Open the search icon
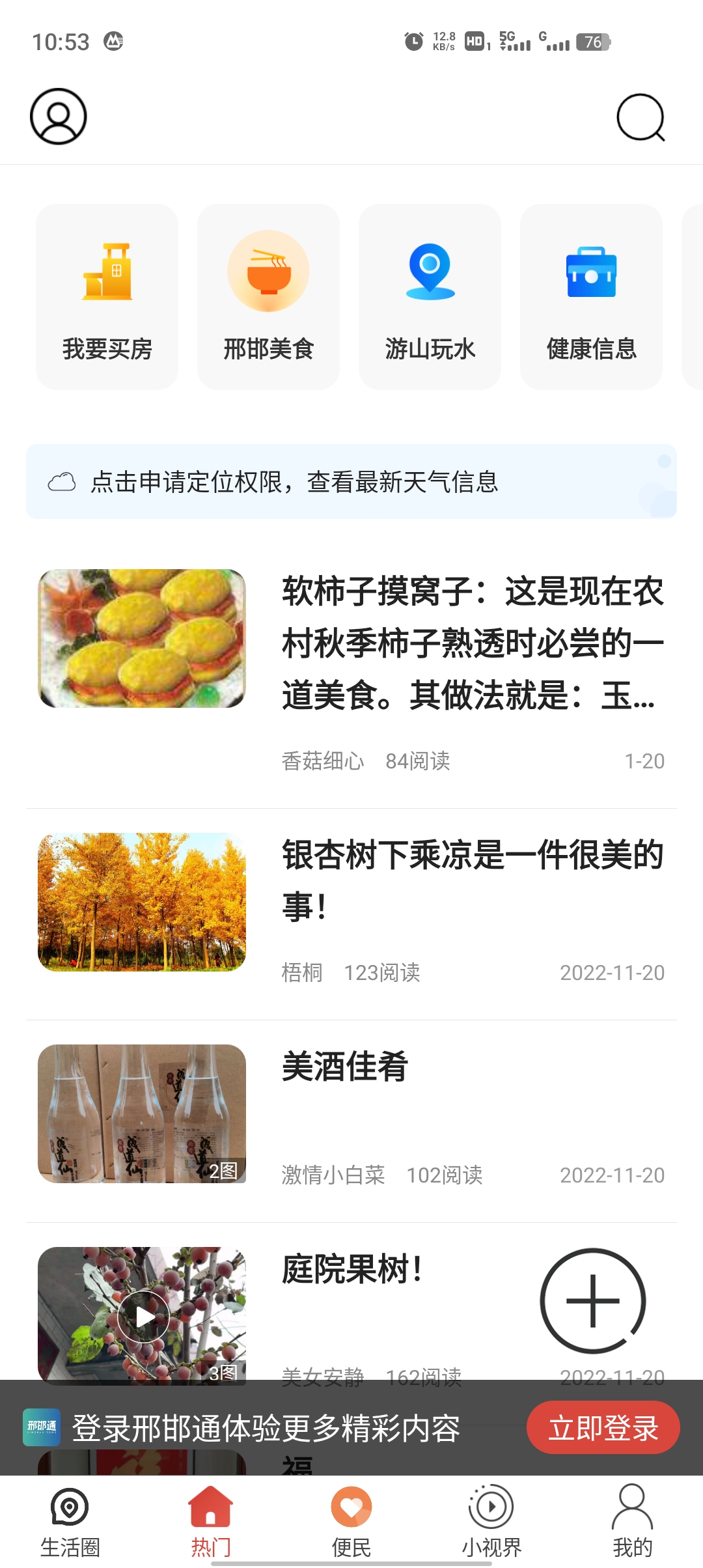The width and height of the screenshot is (703, 1568). coord(641,118)
